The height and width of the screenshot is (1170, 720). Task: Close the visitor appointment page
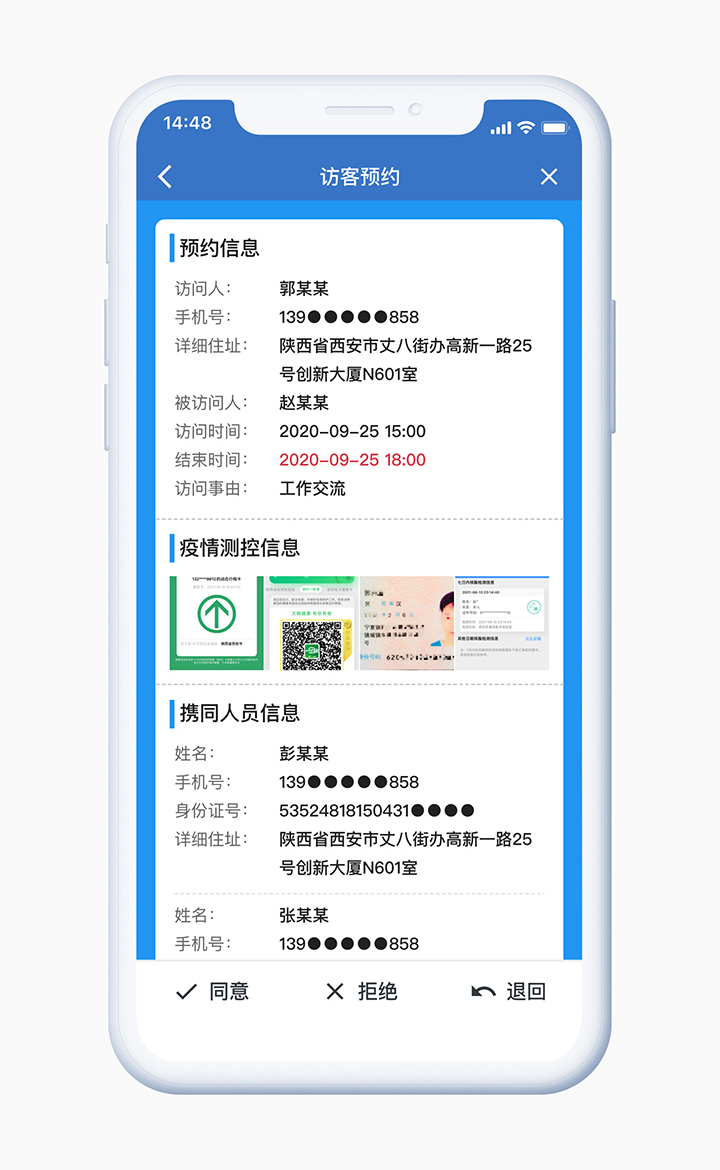[549, 177]
